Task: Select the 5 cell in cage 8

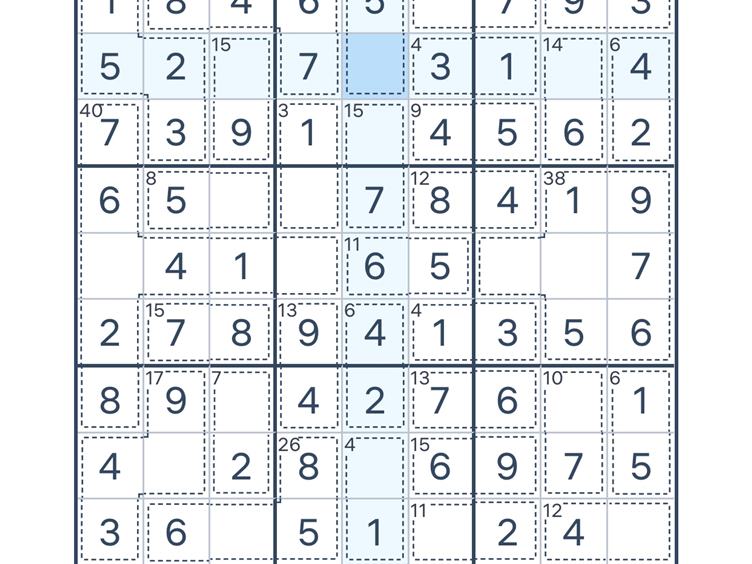Action: [175, 200]
